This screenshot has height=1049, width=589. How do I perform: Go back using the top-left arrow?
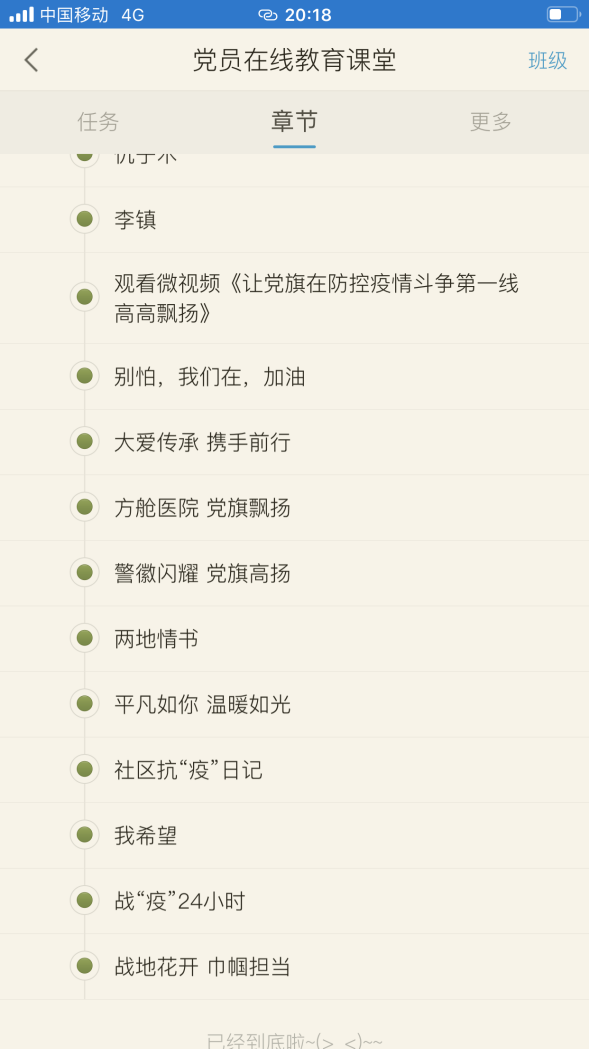[x=31, y=60]
